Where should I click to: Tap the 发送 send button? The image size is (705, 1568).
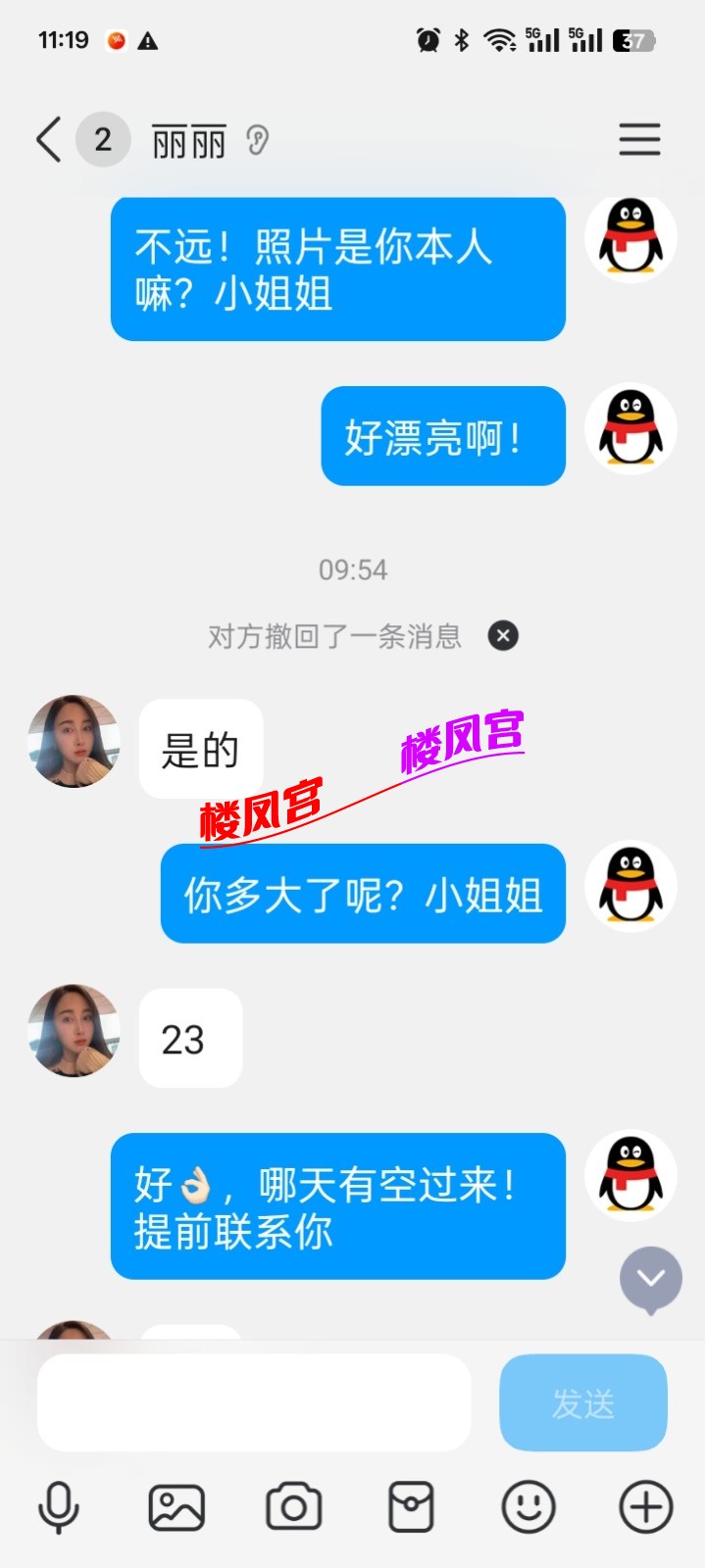[x=583, y=1402]
